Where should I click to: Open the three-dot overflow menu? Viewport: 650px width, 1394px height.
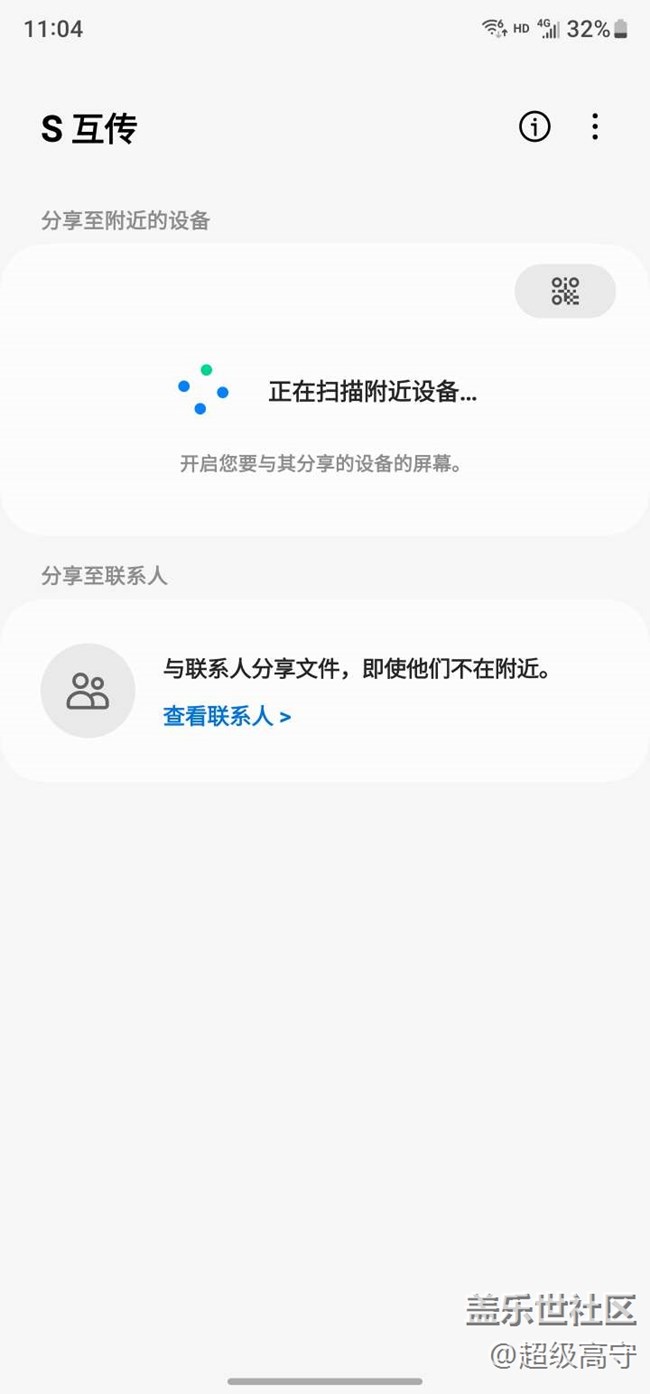(595, 127)
